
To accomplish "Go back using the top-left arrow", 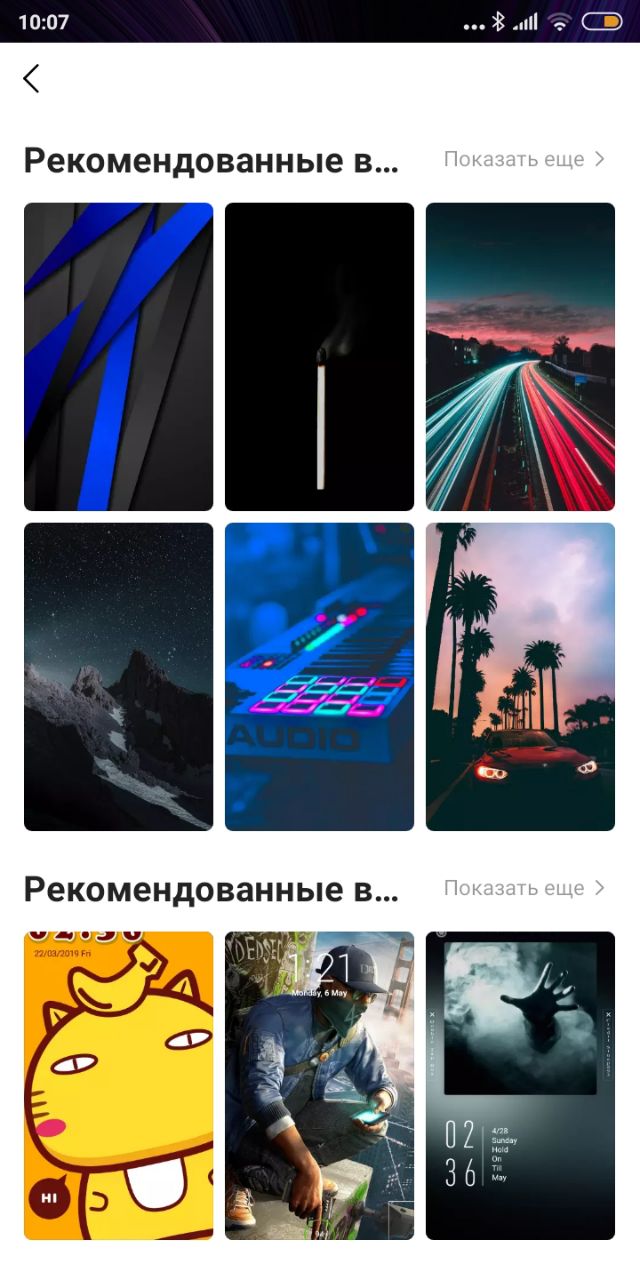I will [31, 78].
